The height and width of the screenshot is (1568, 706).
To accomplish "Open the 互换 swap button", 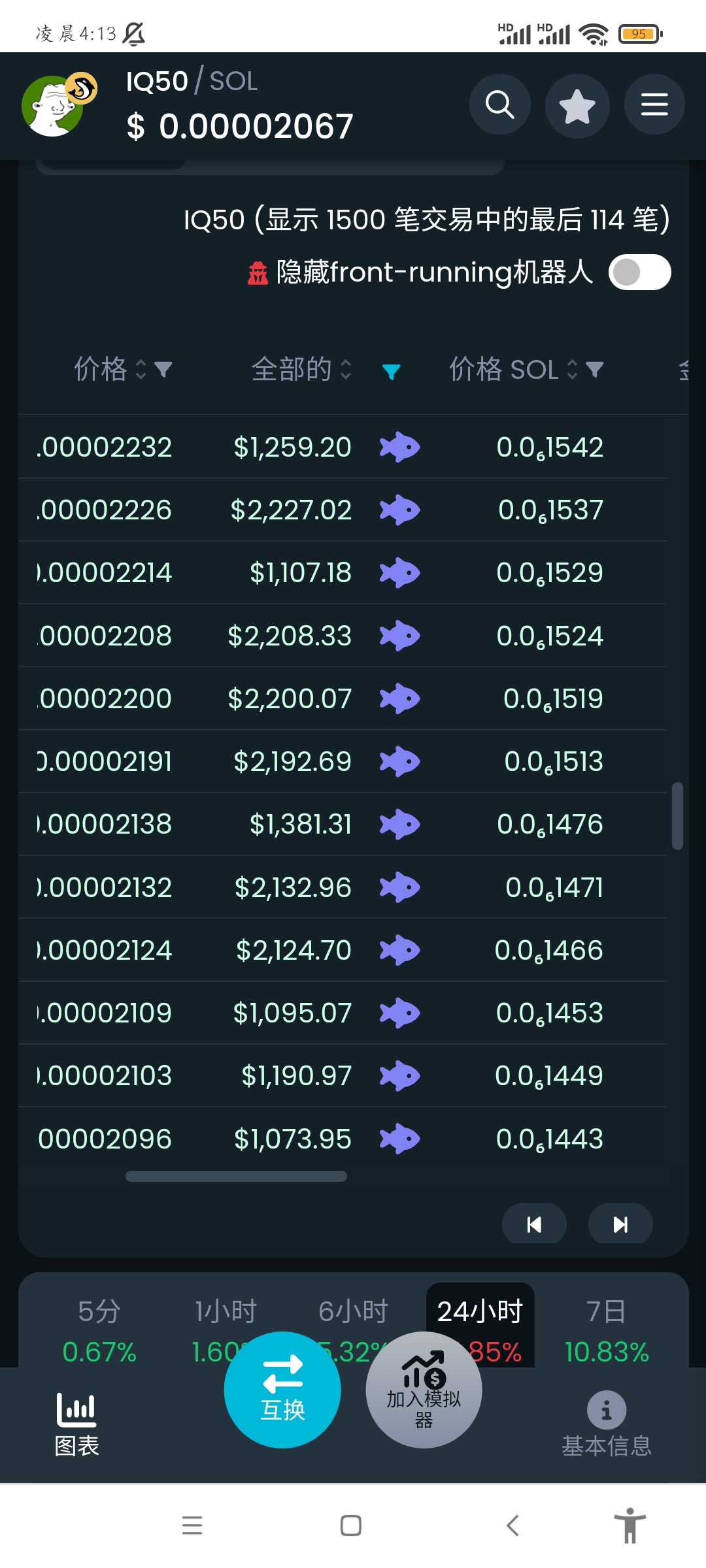I will point(282,1390).
